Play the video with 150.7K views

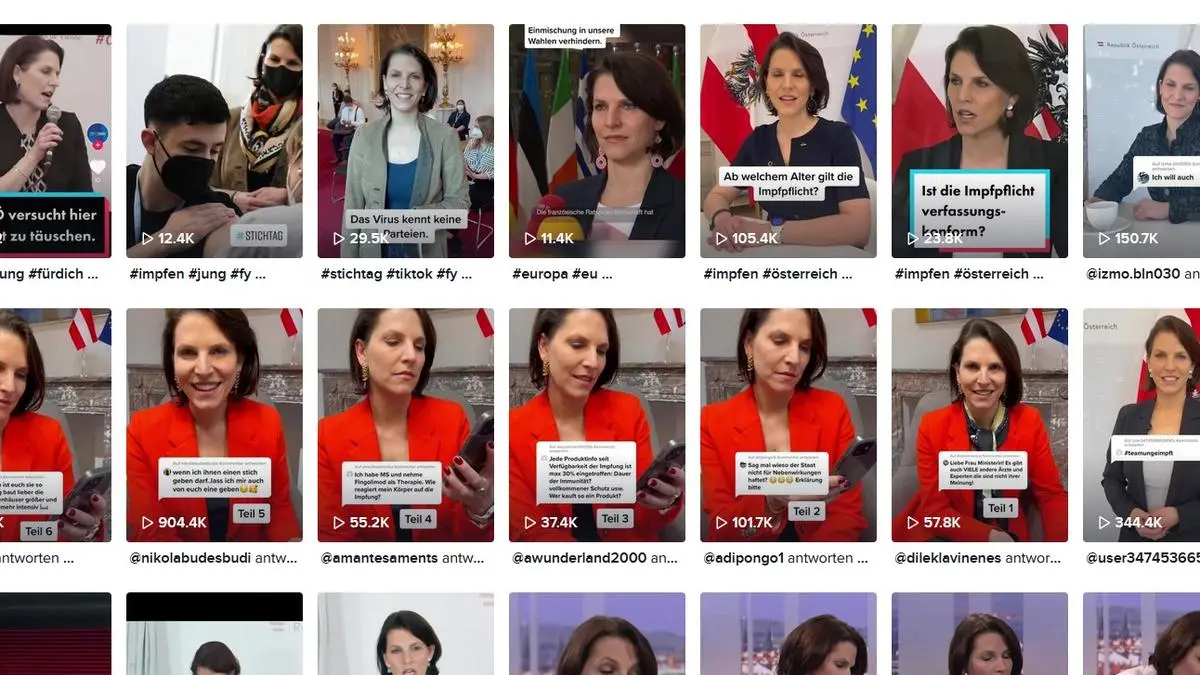click(1141, 140)
